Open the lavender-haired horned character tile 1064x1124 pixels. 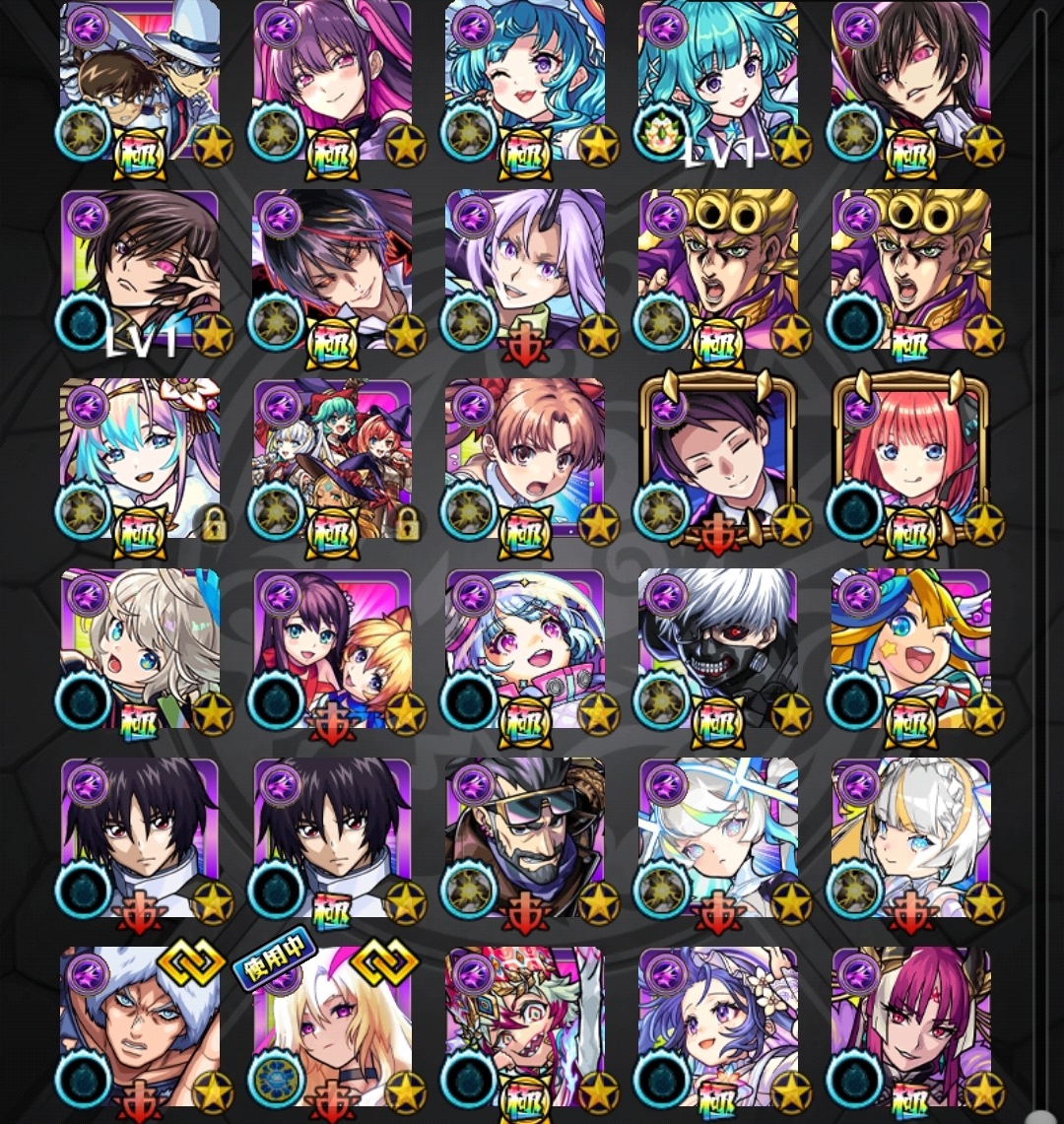pyautogui.click(x=524, y=268)
